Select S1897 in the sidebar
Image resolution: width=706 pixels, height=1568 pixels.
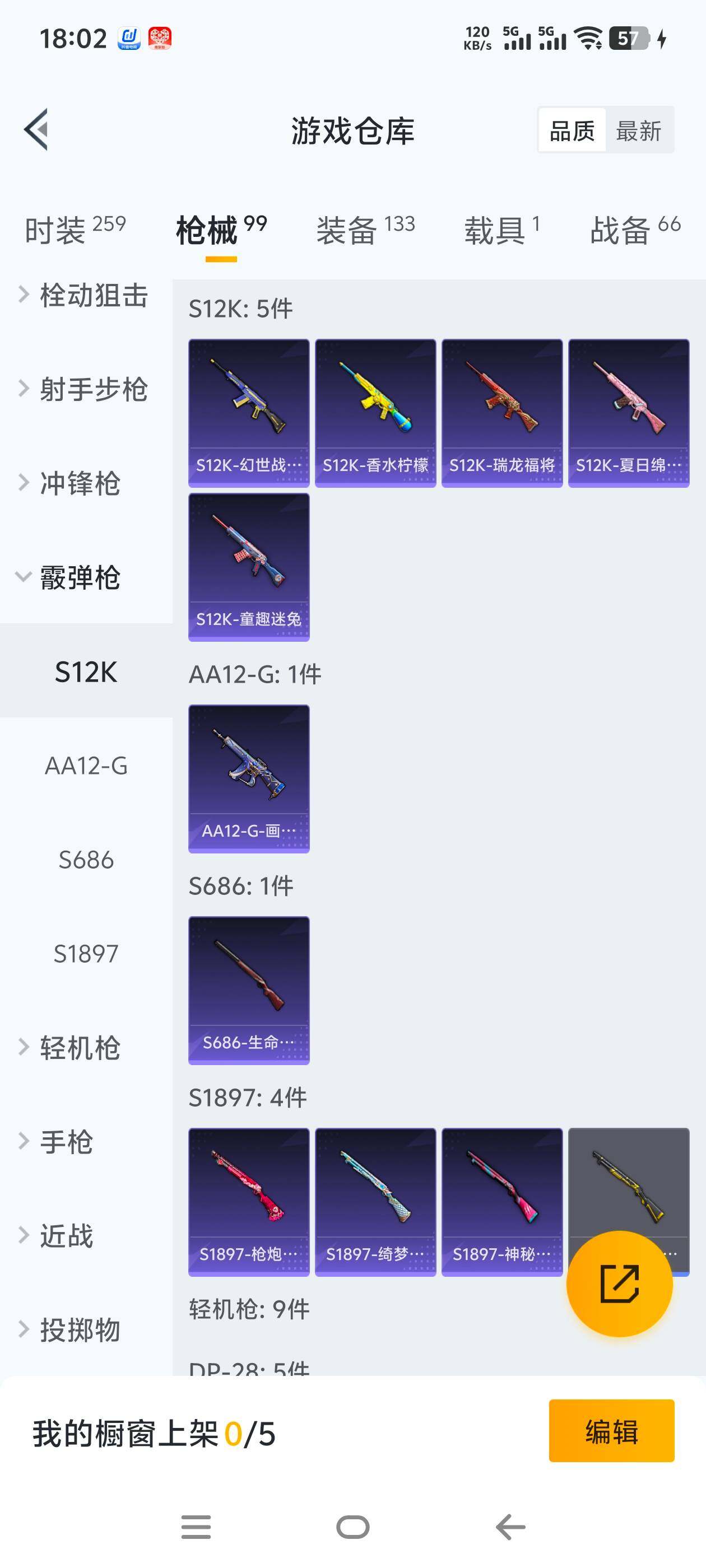point(86,954)
